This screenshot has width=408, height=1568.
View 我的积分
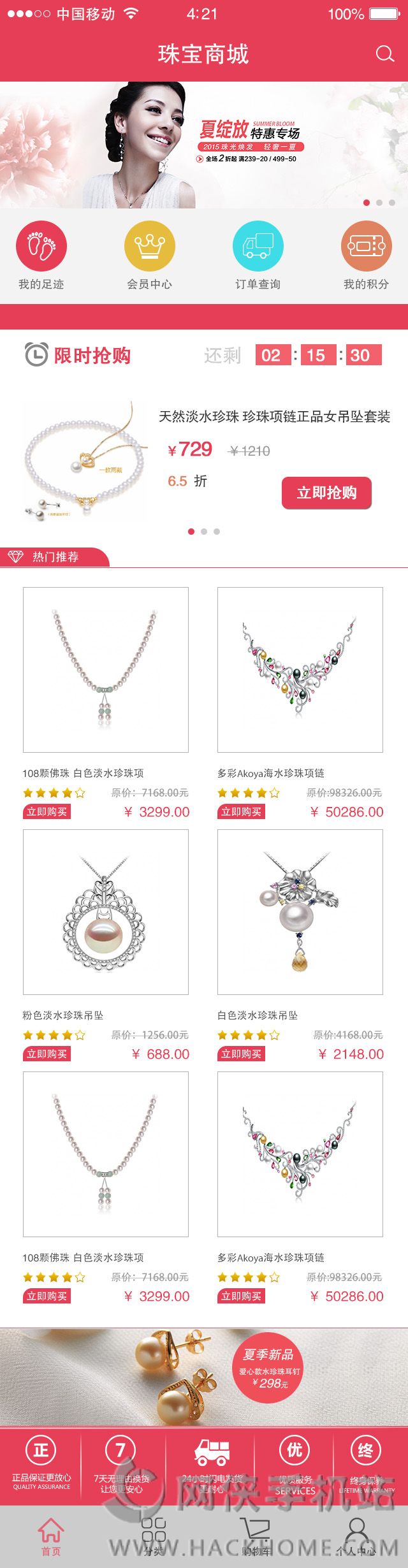[366, 246]
